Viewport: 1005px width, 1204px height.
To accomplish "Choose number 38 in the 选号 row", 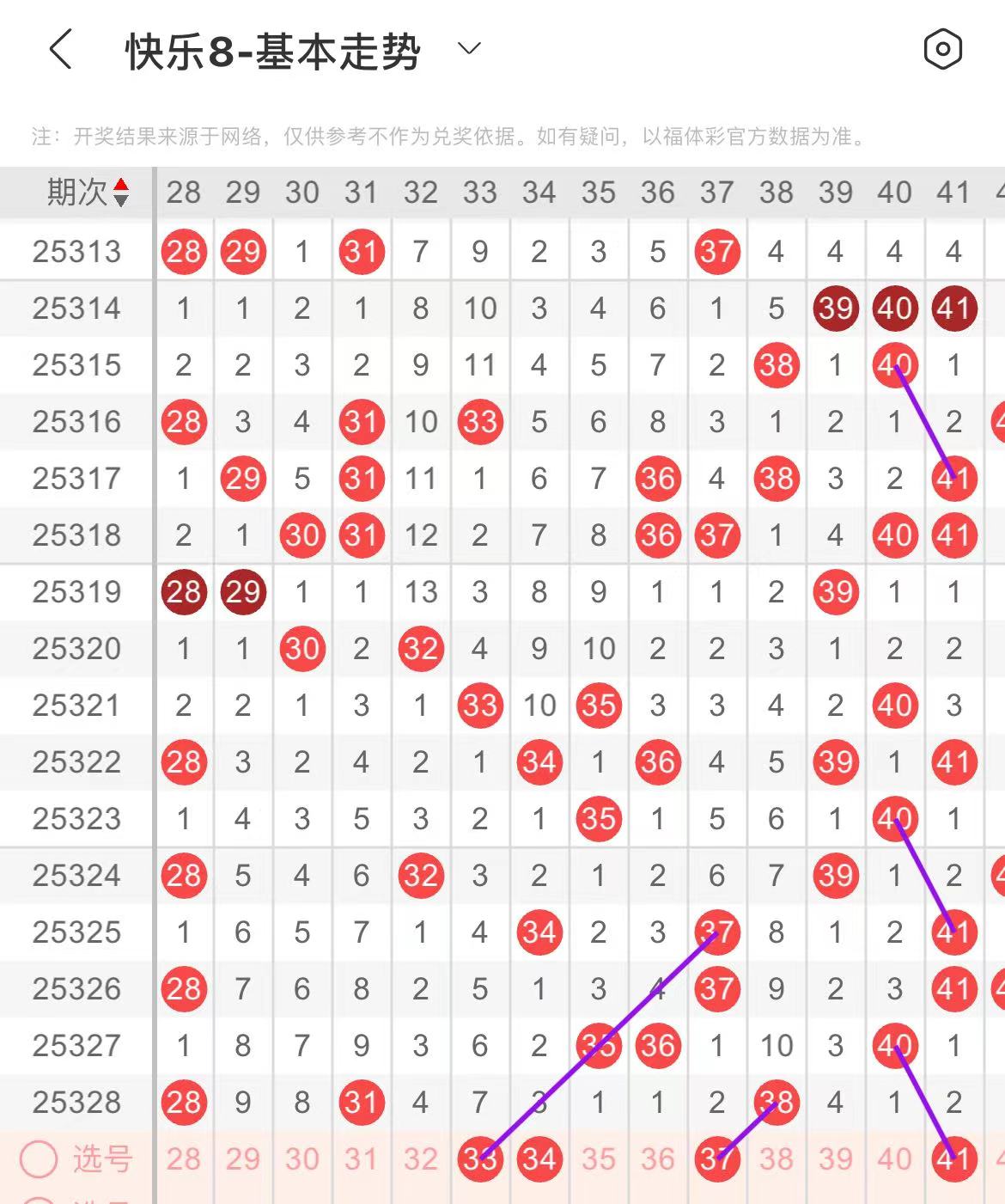I will [776, 1158].
